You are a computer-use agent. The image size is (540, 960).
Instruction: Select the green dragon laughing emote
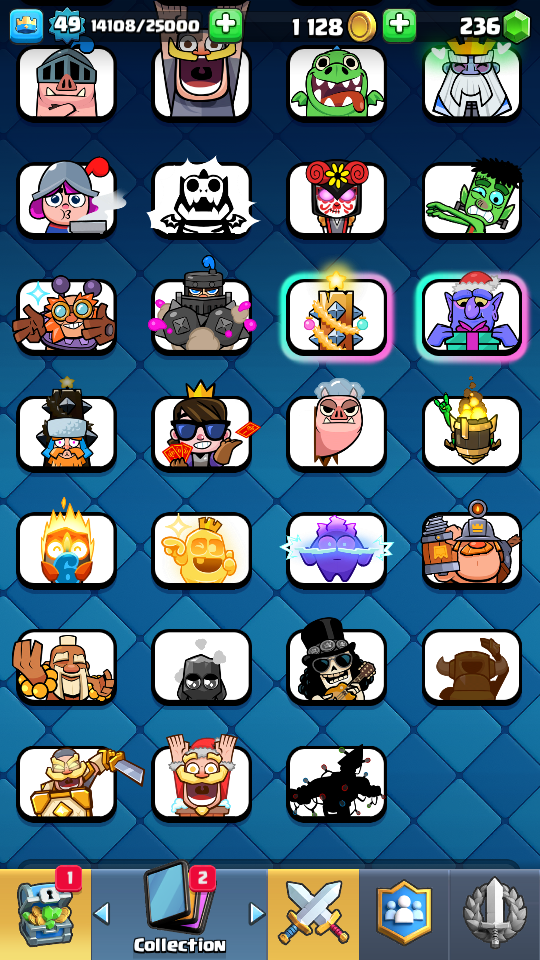tap(336, 82)
